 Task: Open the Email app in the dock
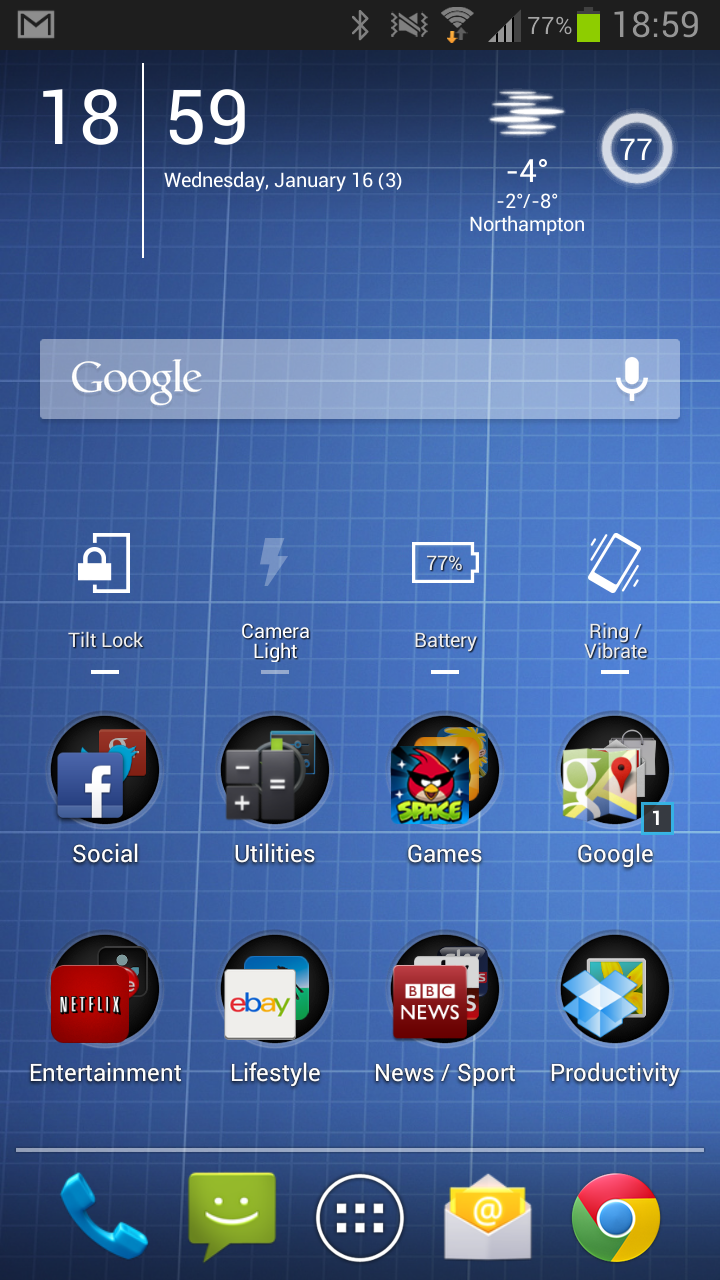pos(487,1217)
